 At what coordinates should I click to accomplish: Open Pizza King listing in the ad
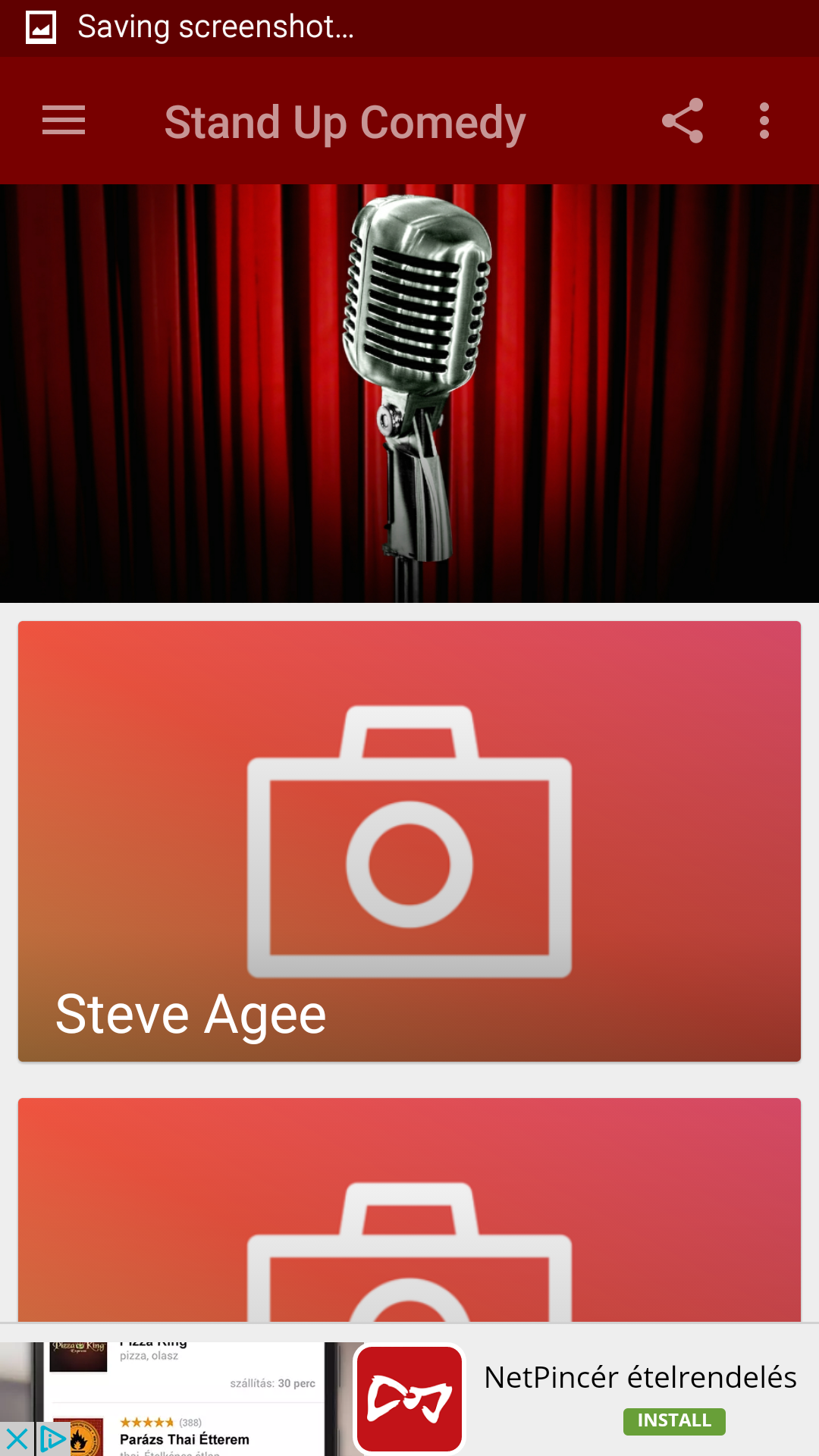point(152,1357)
